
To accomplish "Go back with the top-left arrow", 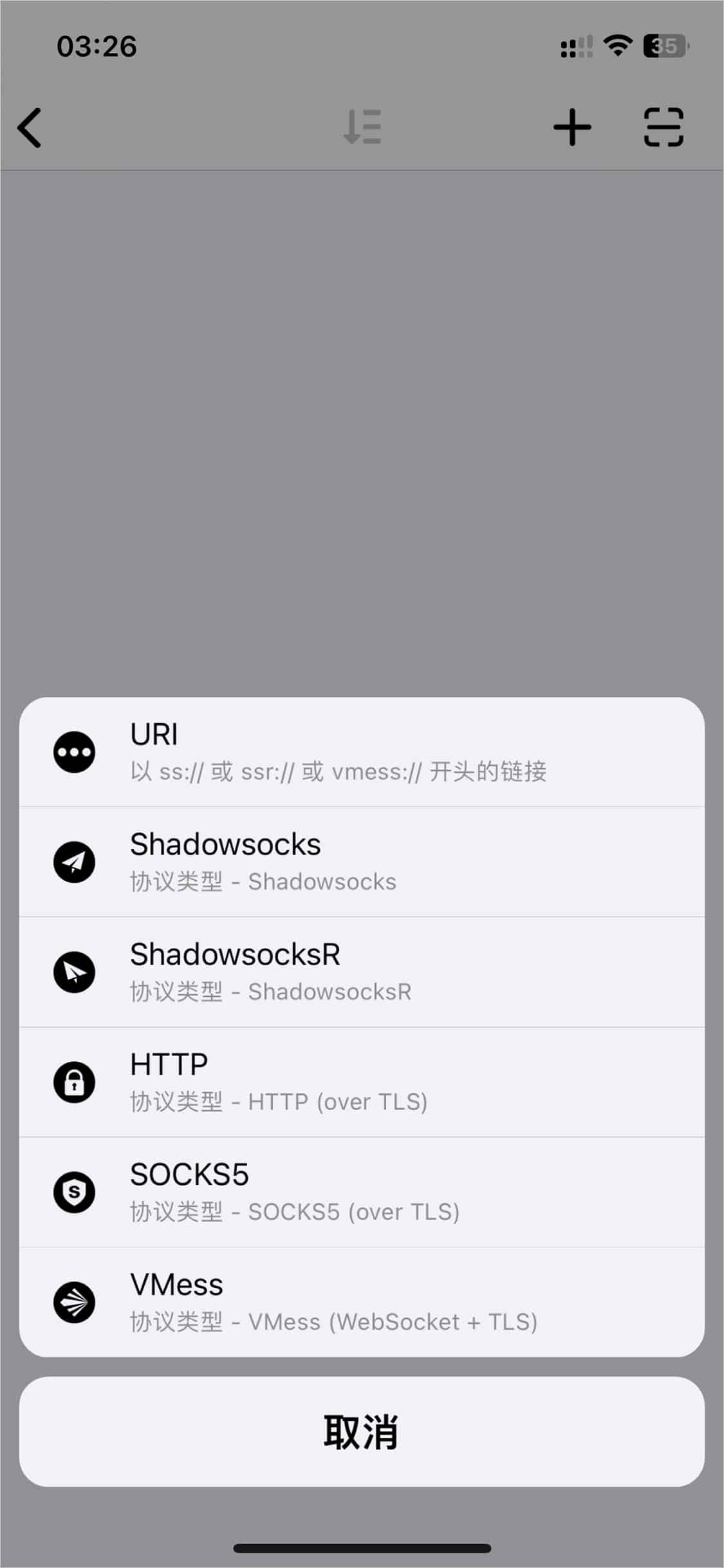I will [x=30, y=128].
